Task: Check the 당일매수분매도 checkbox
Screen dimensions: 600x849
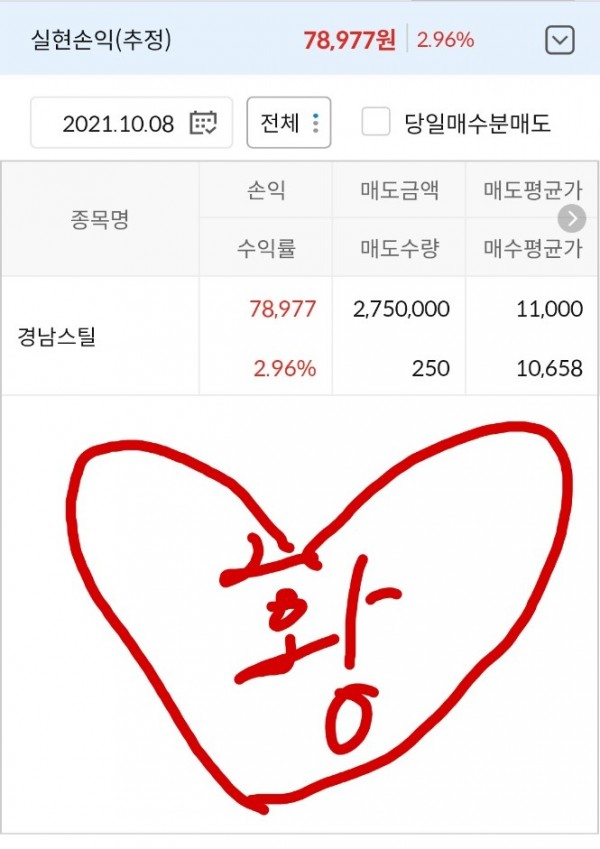Action: [376, 123]
